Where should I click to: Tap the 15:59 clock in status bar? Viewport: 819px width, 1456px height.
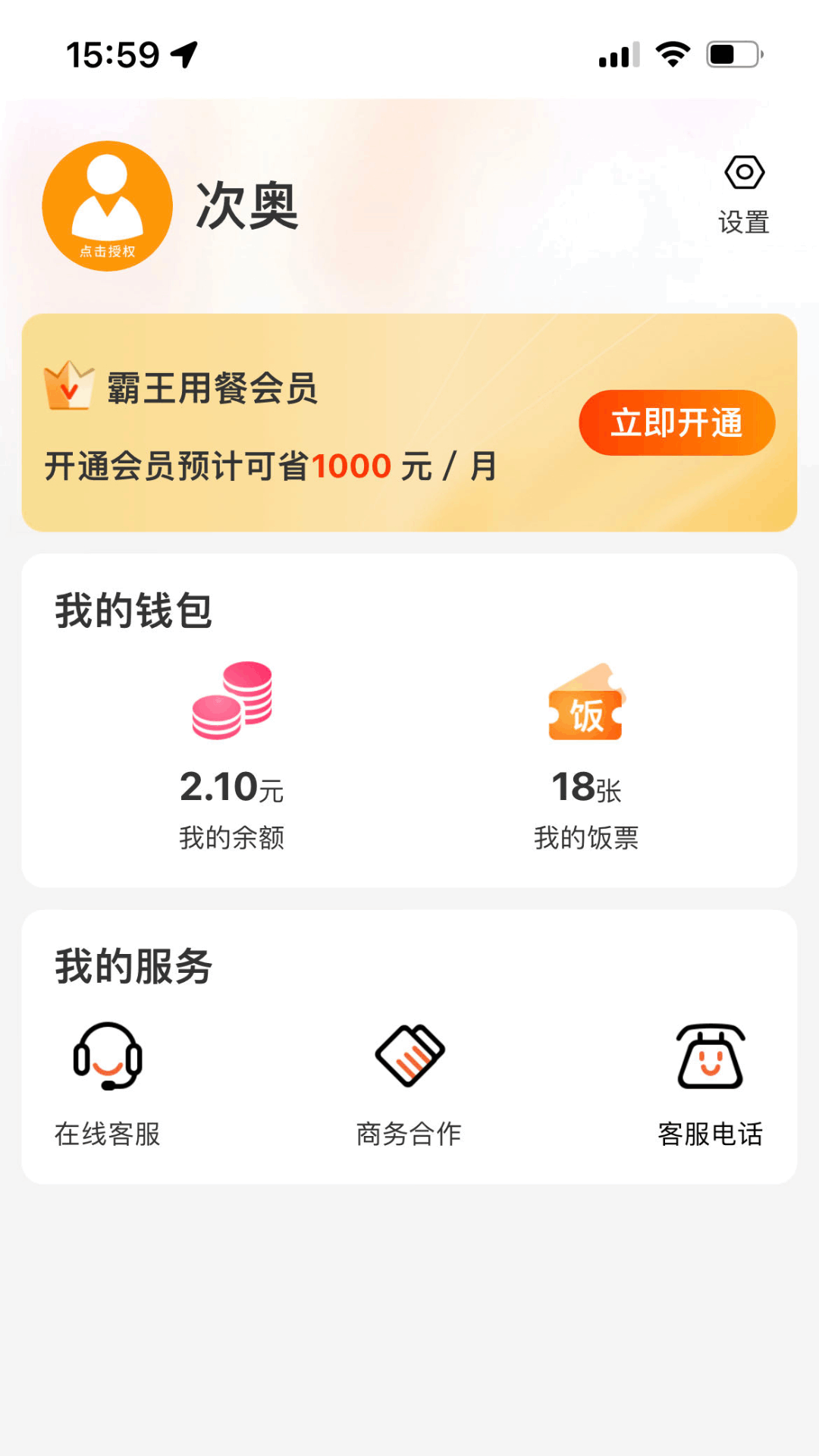[x=112, y=52]
